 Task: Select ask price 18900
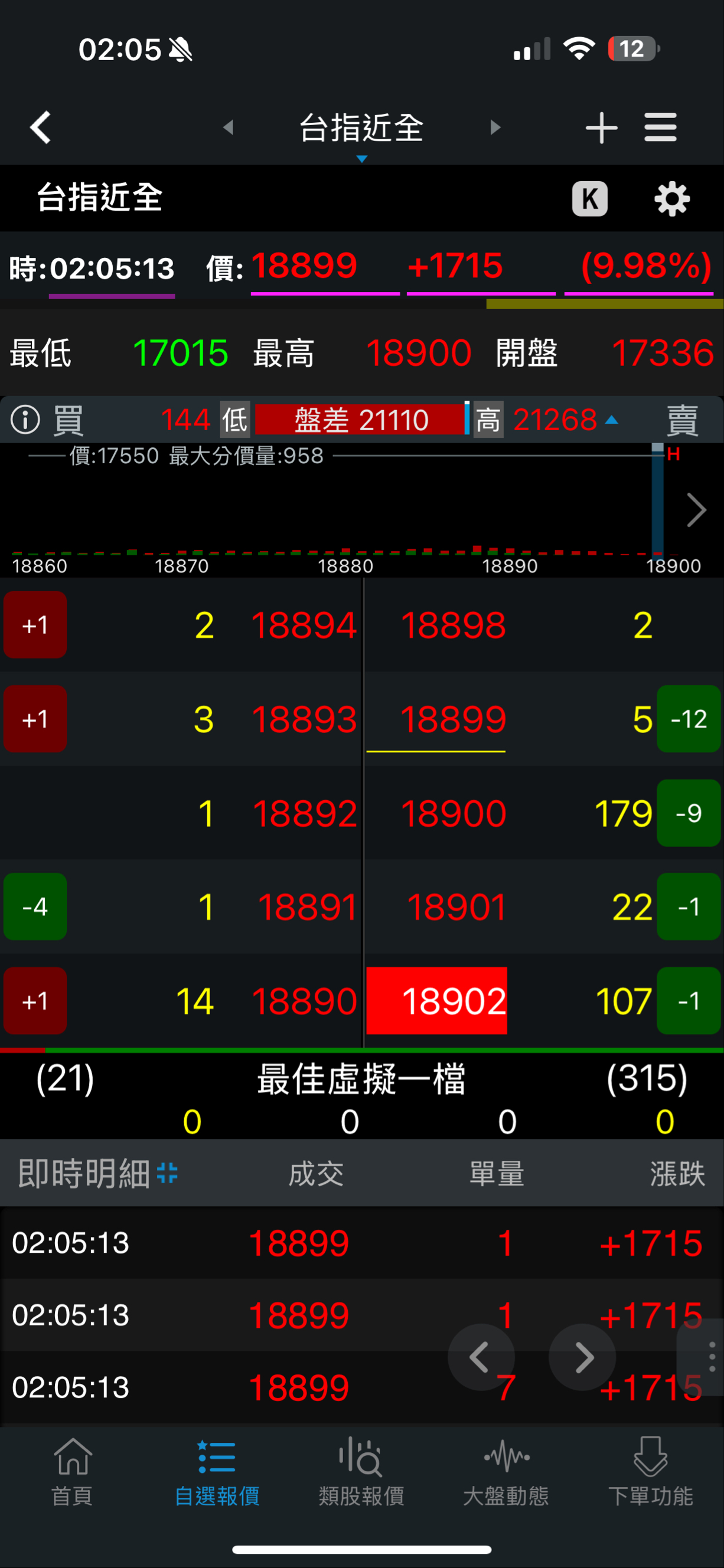pyautogui.click(x=453, y=813)
